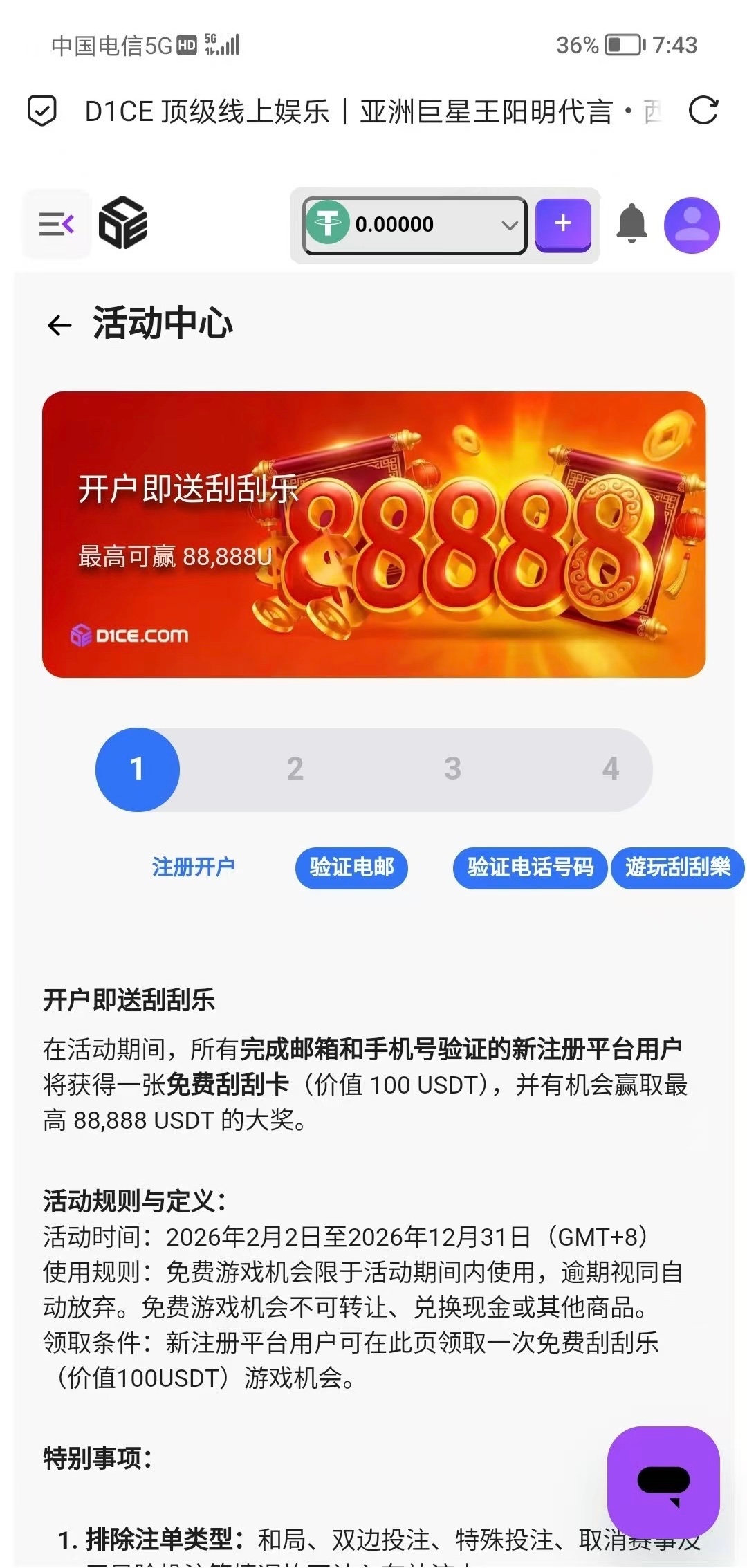Tap the 遊玩刮刮樂 button
The width and height of the screenshot is (747, 1568).
[x=677, y=867]
